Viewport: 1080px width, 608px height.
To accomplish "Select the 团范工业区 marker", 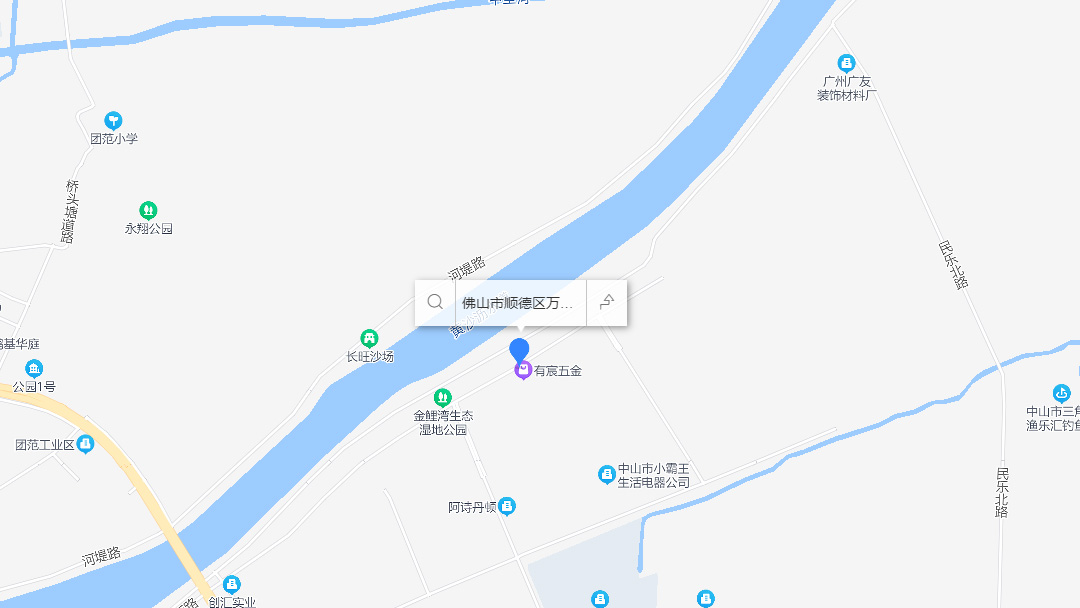I will click(86, 444).
